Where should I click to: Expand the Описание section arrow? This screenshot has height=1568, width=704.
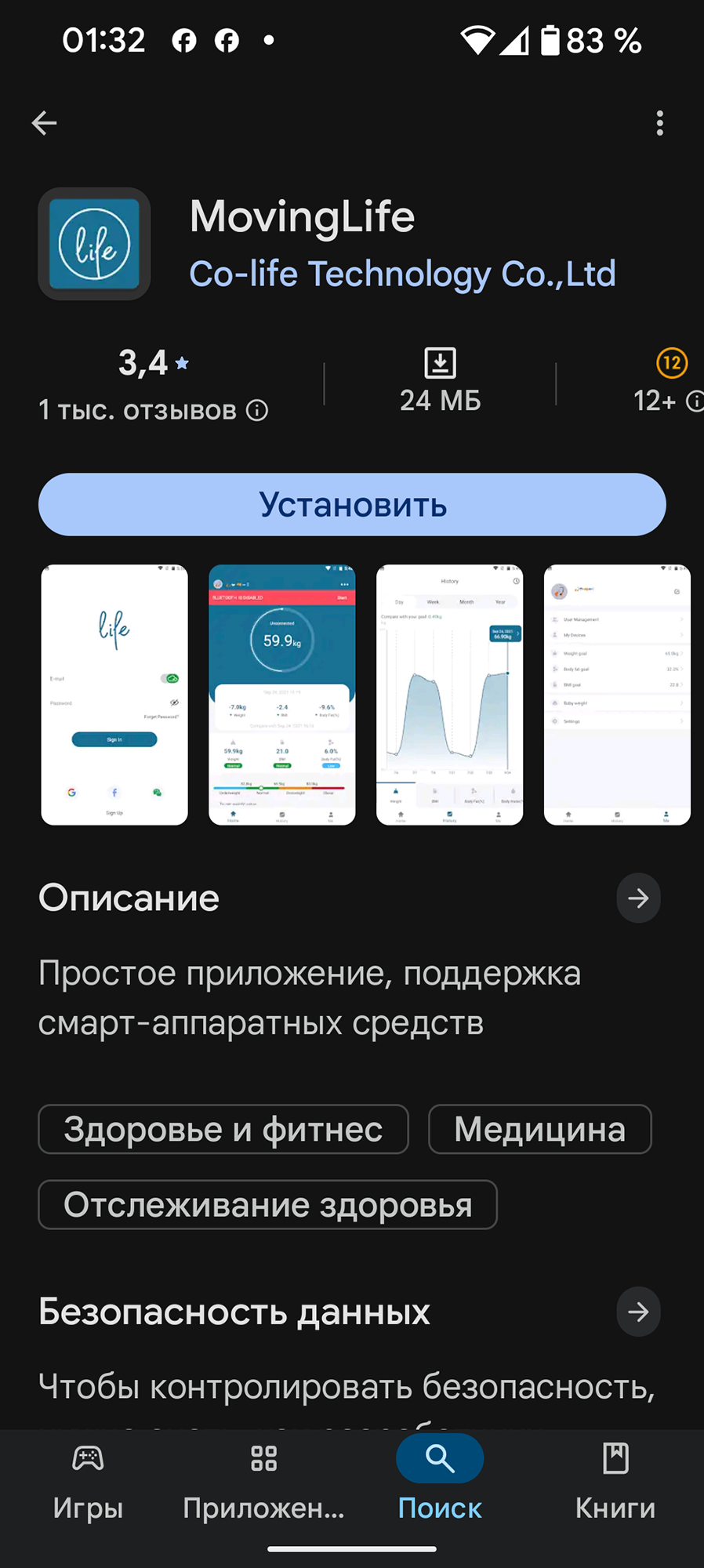(x=638, y=898)
